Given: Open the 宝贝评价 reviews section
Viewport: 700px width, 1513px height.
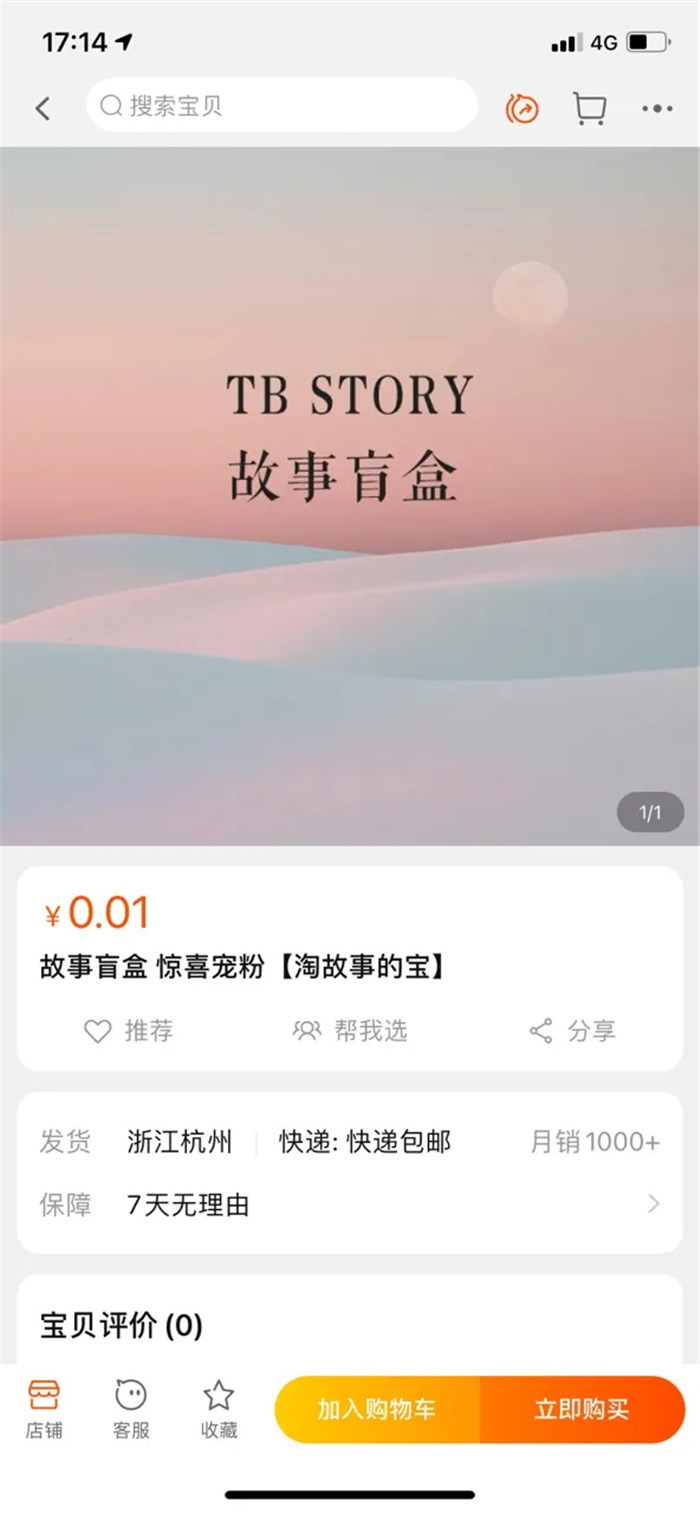Looking at the screenshot, I should [122, 1326].
